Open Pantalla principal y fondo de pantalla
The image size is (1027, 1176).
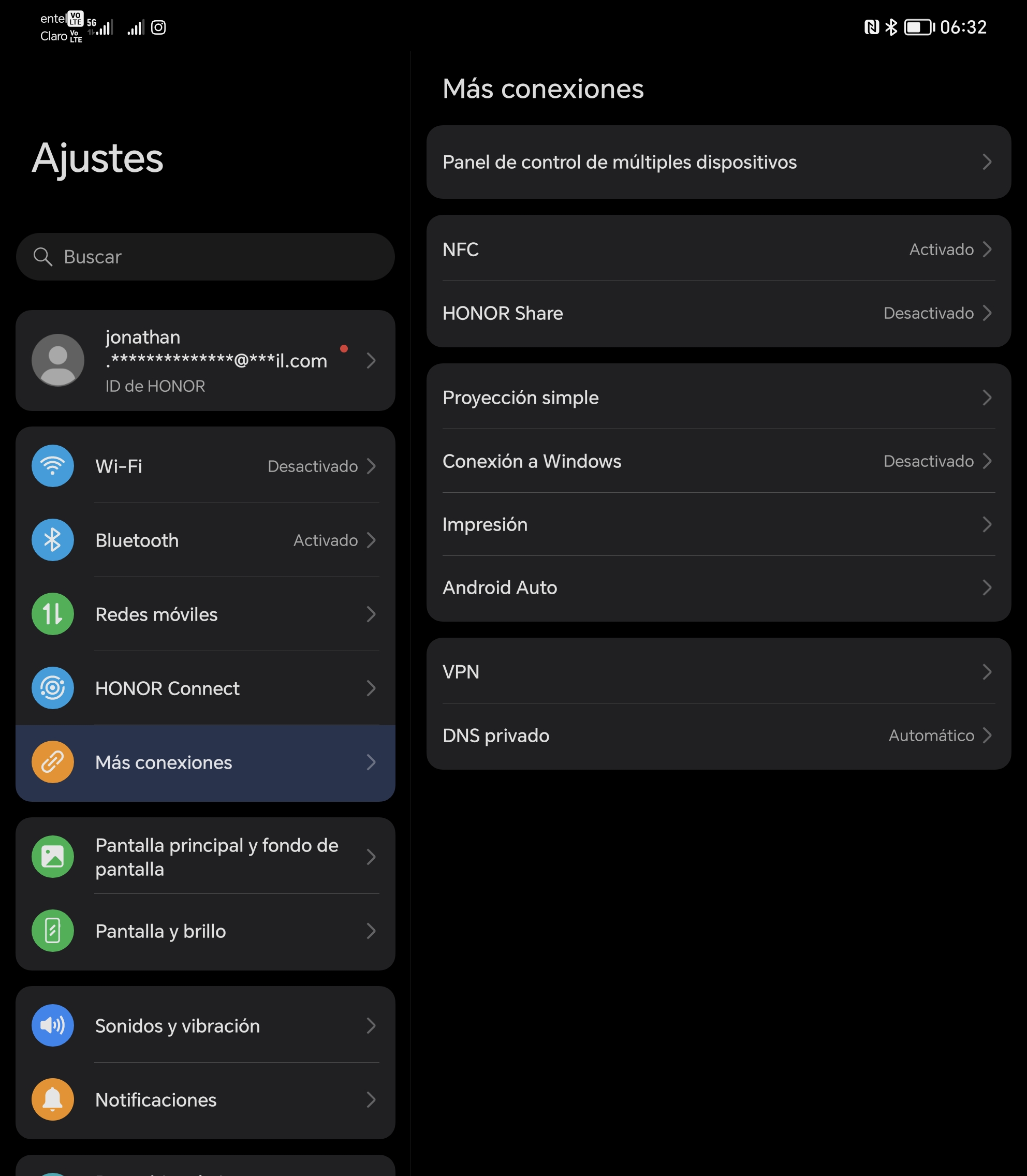pos(205,857)
